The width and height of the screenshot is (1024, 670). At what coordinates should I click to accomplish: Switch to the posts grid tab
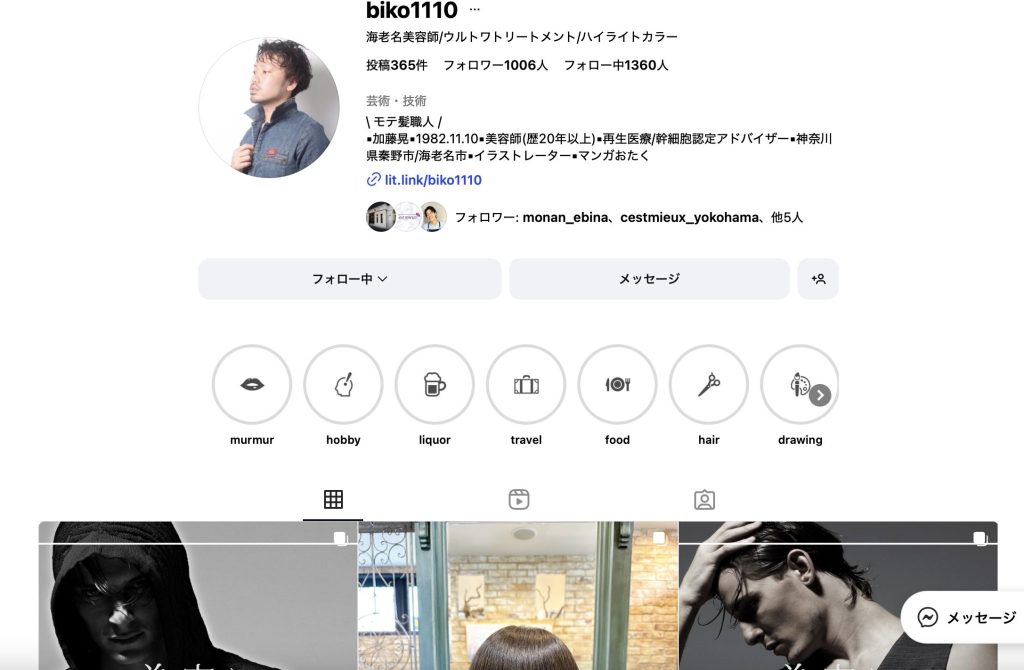coord(333,500)
